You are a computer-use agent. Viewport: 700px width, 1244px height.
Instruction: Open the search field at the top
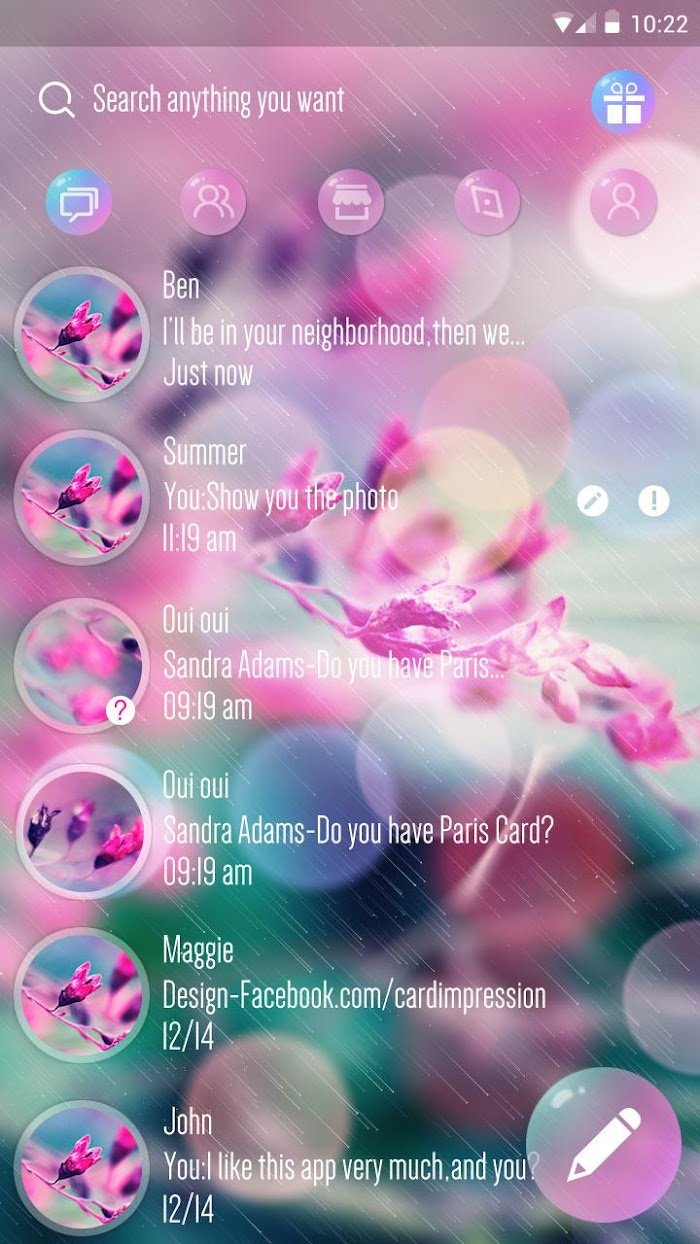(300, 100)
